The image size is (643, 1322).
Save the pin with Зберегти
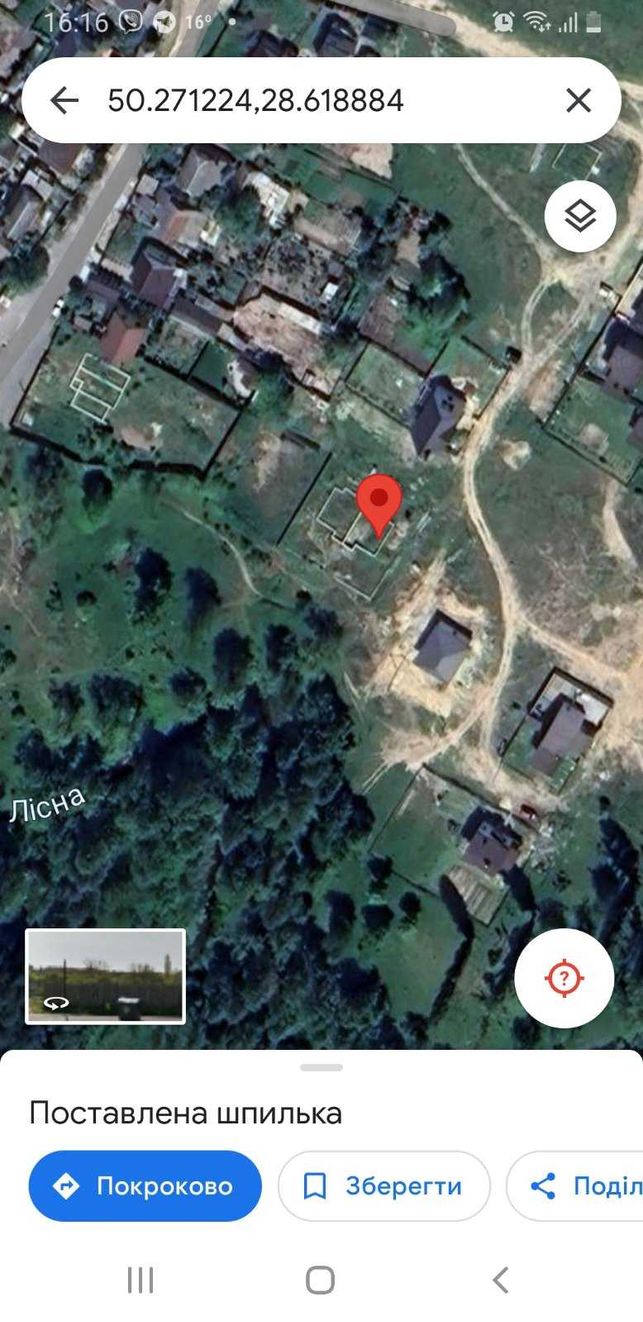tap(384, 1186)
